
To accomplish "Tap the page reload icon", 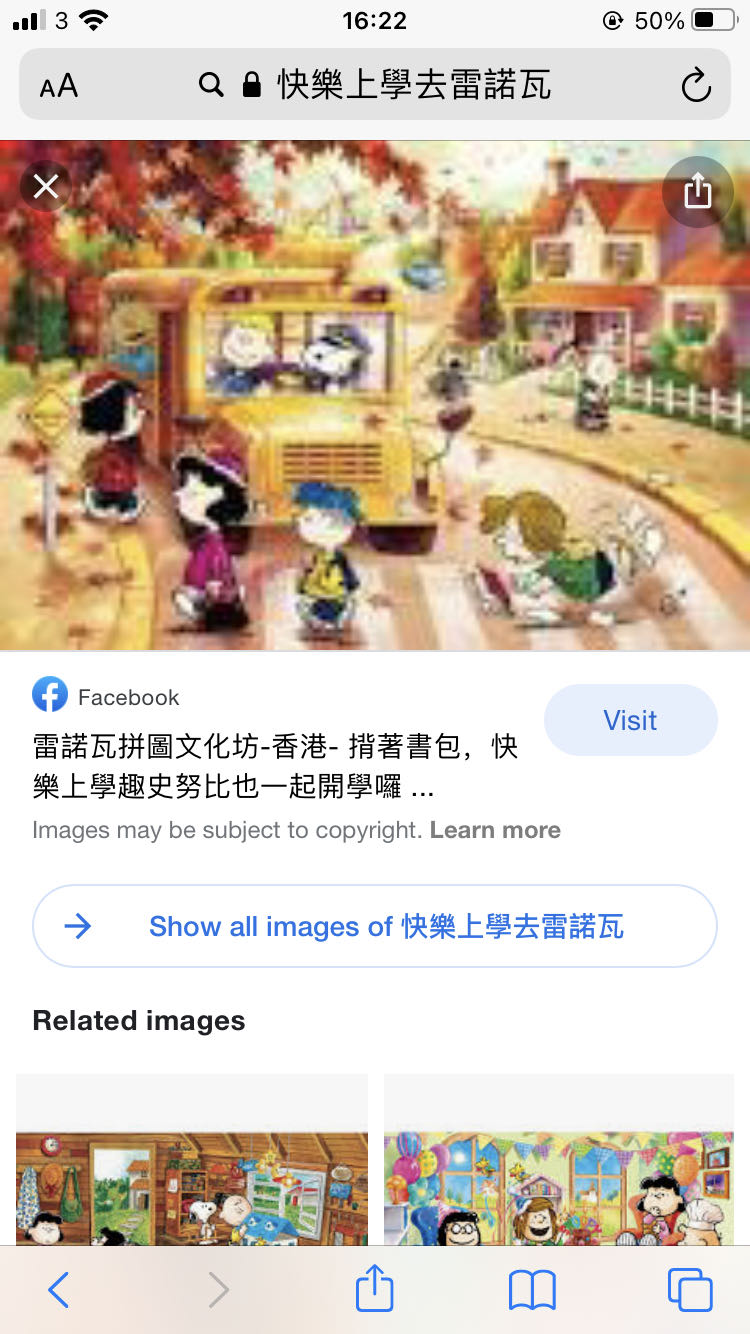I will [x=697, y=86].
